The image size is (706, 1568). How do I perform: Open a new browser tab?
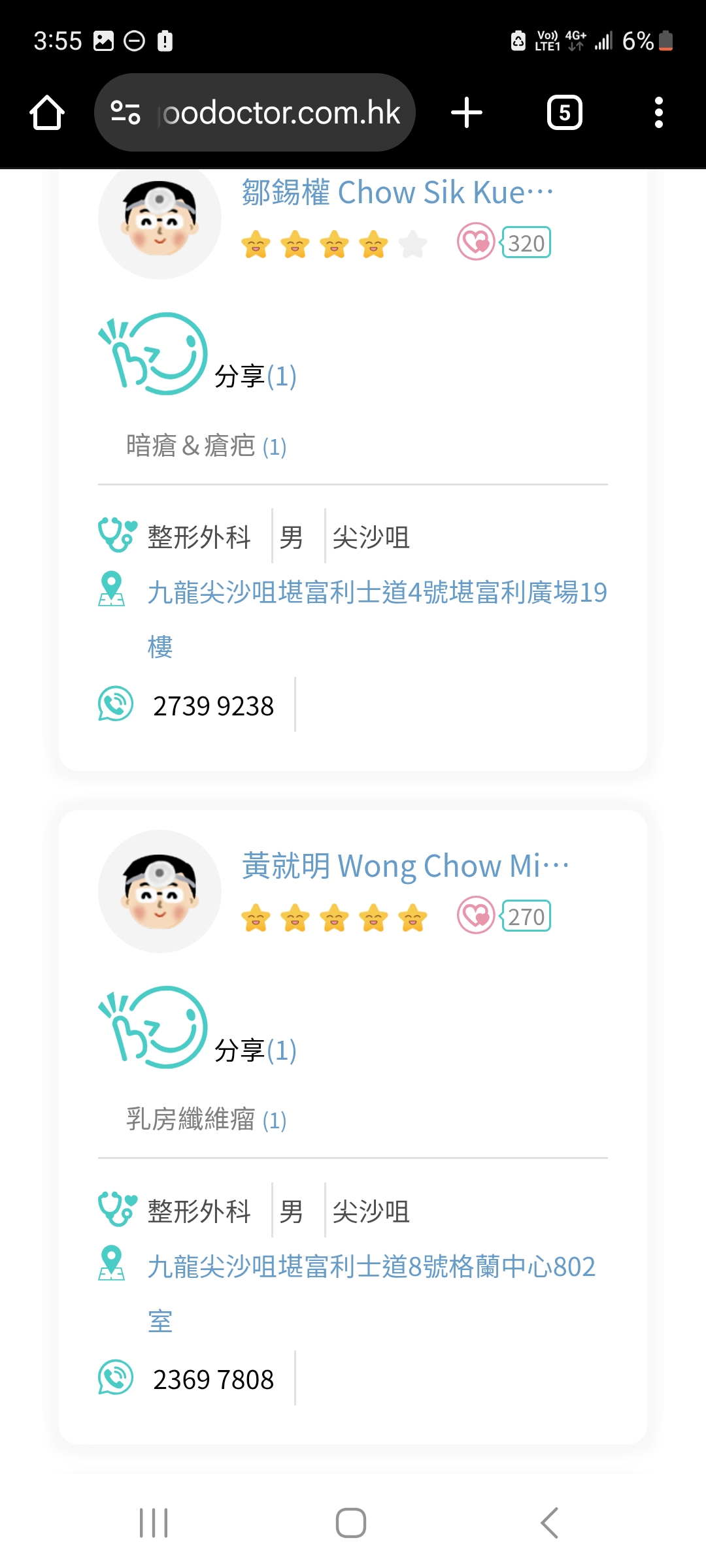[x=467, y=113]
